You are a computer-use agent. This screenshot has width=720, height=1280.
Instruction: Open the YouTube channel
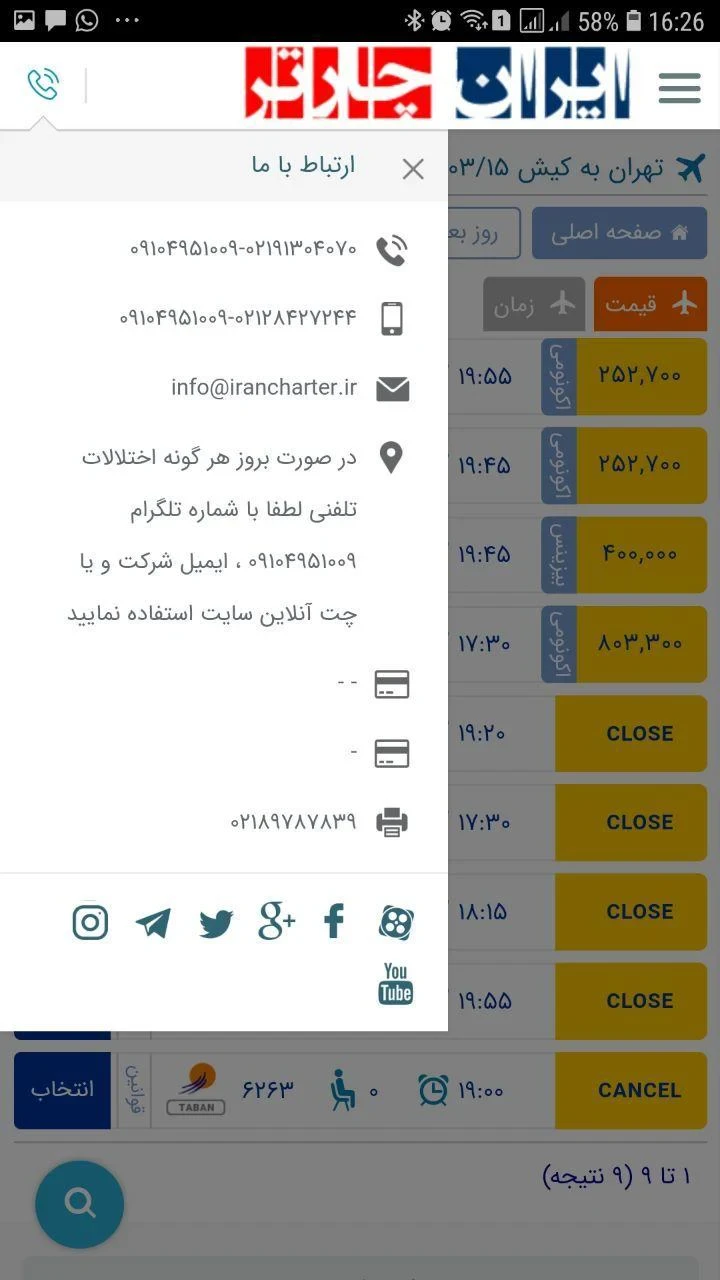[395, 984]
